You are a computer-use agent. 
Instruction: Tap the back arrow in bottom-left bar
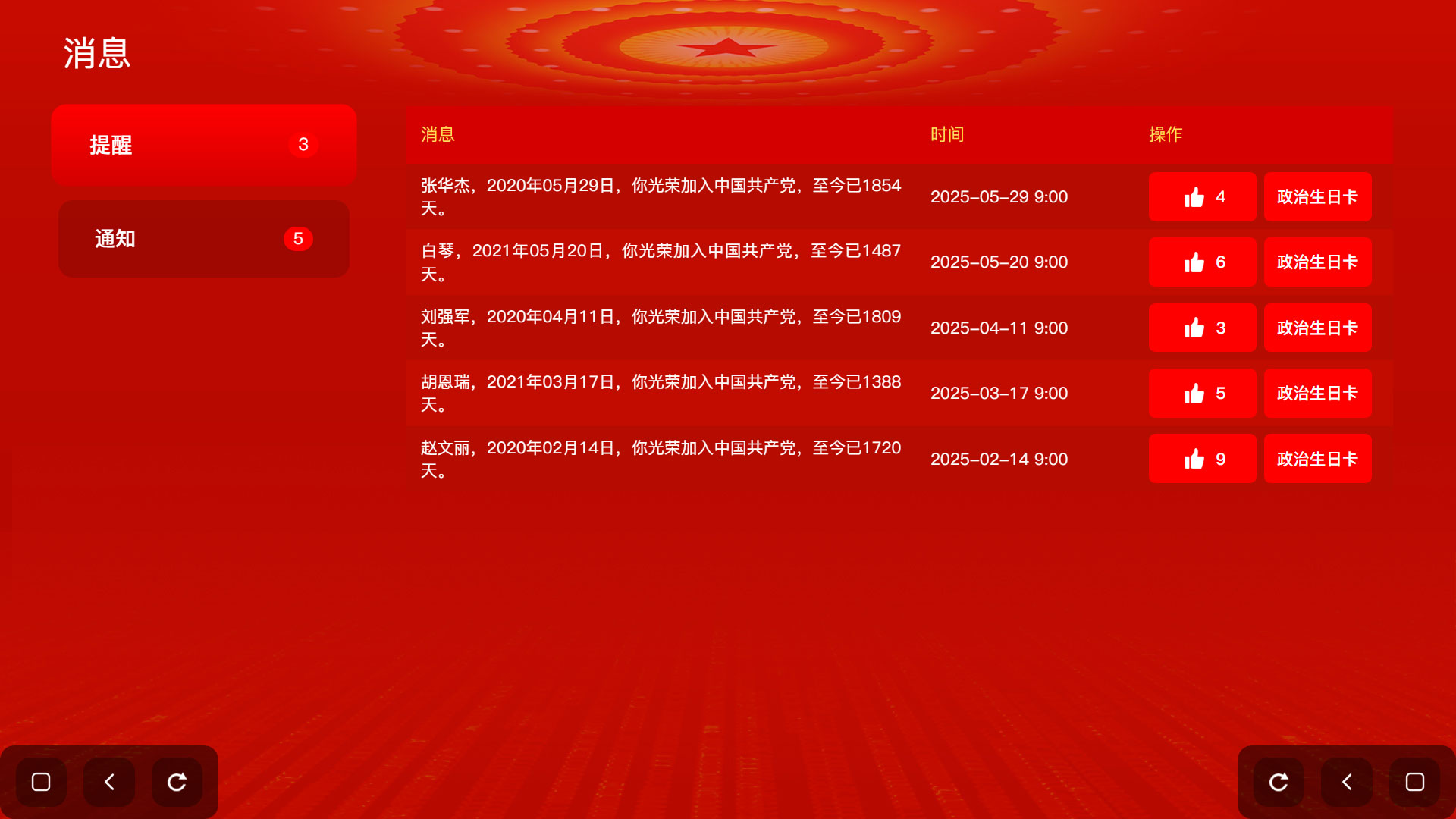pyautogui.click(x=109, y=782)
